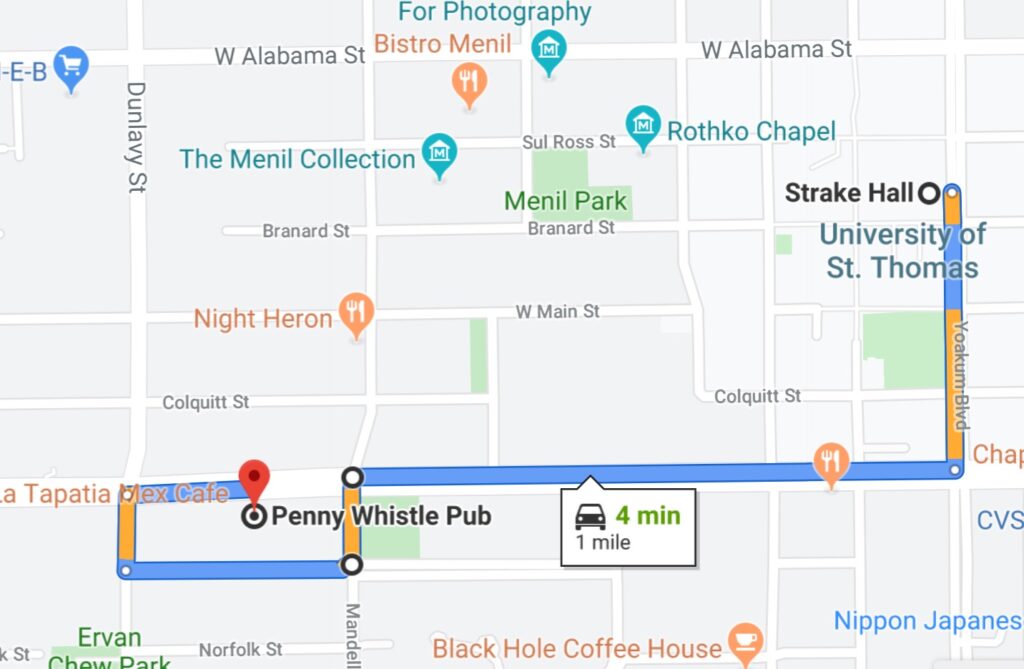This screenshot has width=1024, height=669.
Task: Tap the Strake Hall starting point marker
Action: click(x=929, y=193)
